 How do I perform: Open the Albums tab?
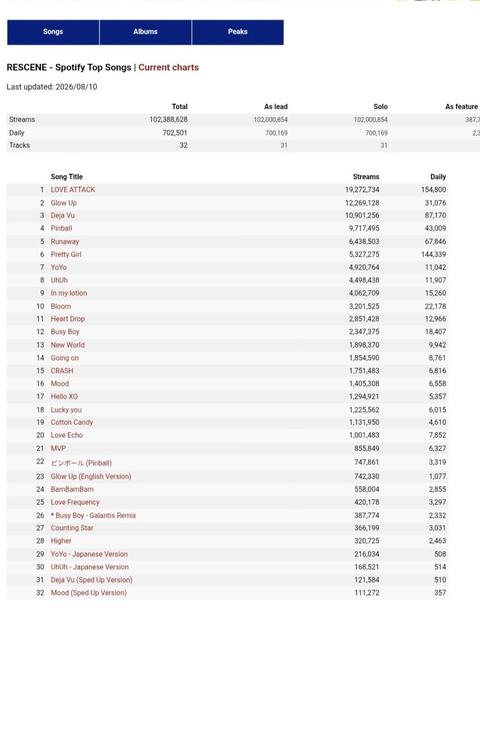(x=145, y=32)
